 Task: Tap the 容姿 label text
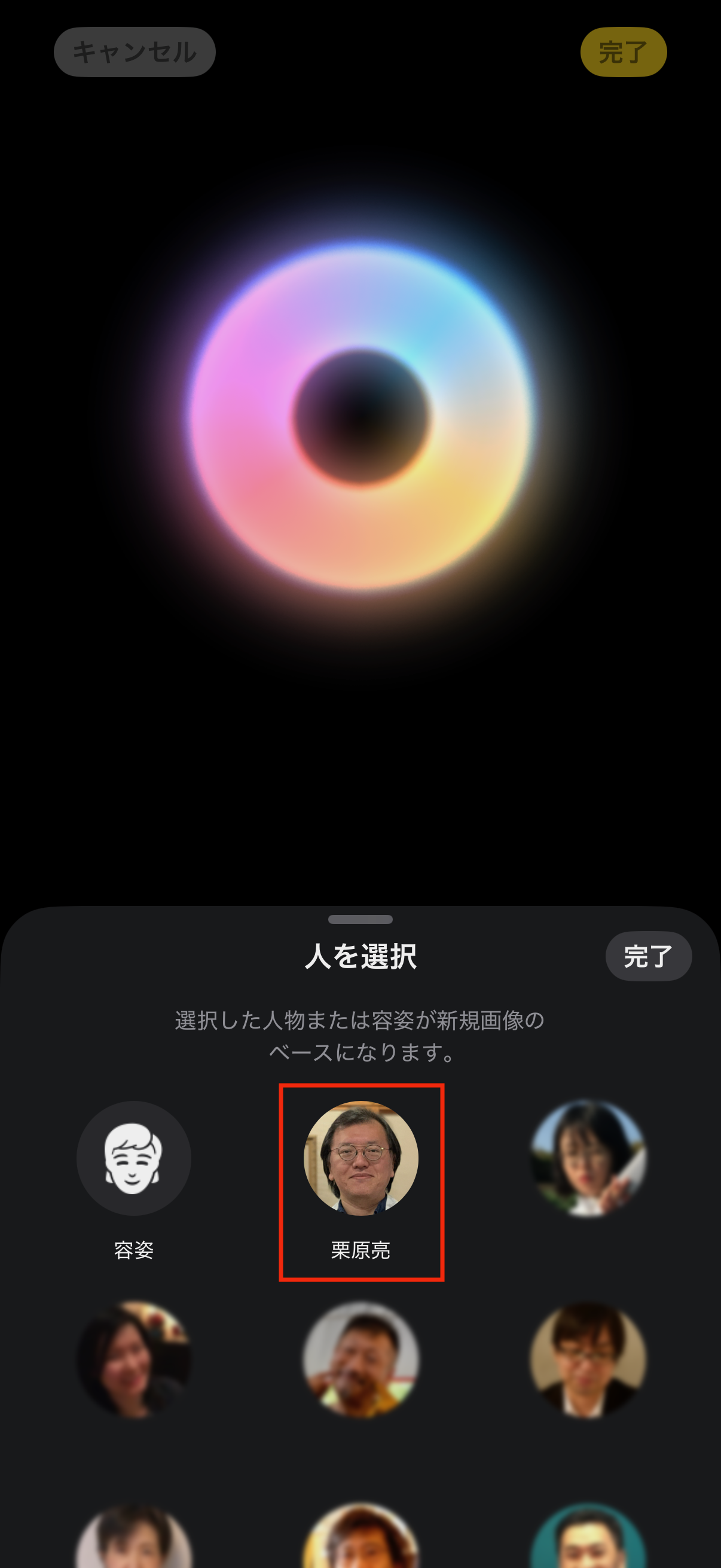click(134, 1252)
